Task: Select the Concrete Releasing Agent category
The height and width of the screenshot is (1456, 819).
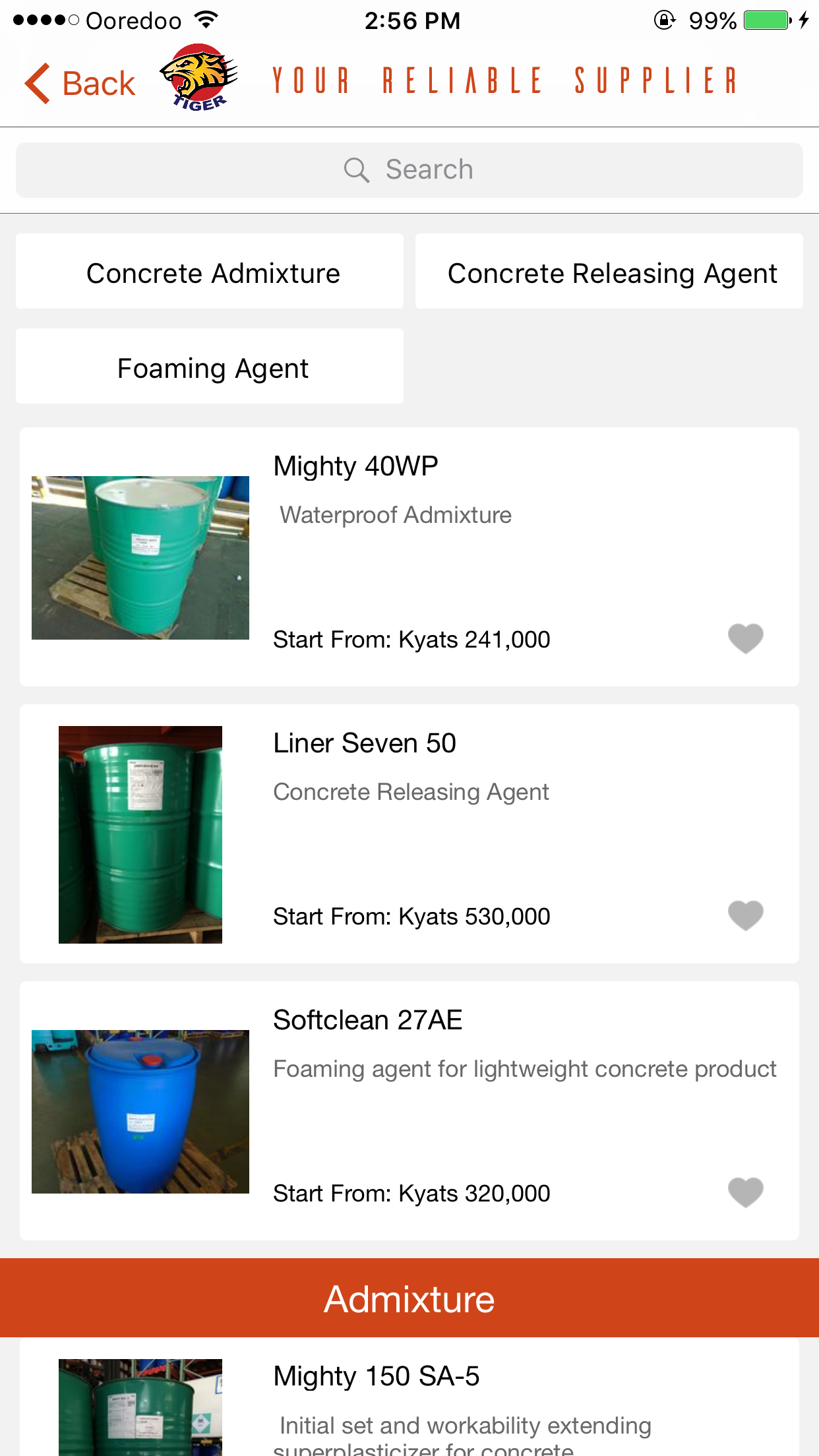Action: click(609, 272)
